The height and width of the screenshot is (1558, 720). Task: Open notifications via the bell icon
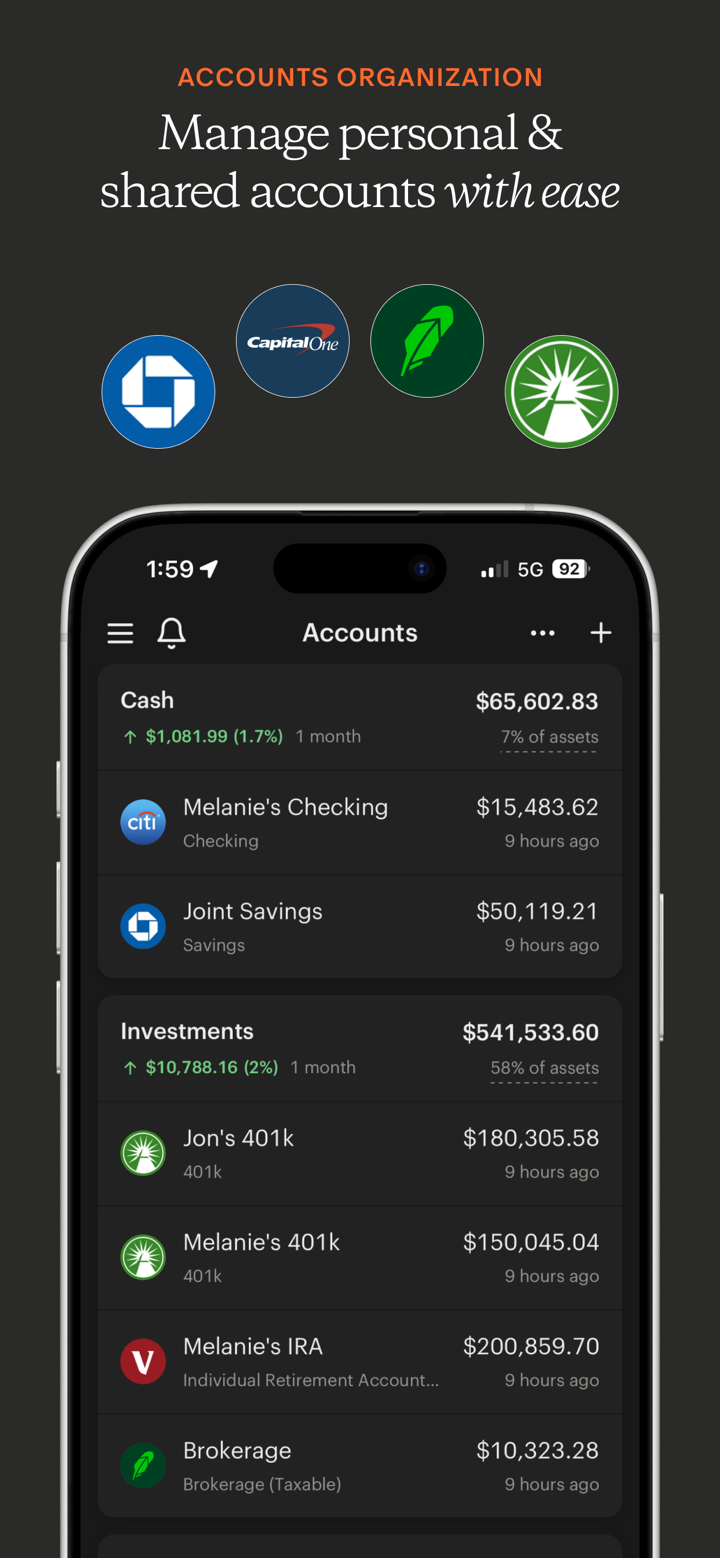click(171, 632)
